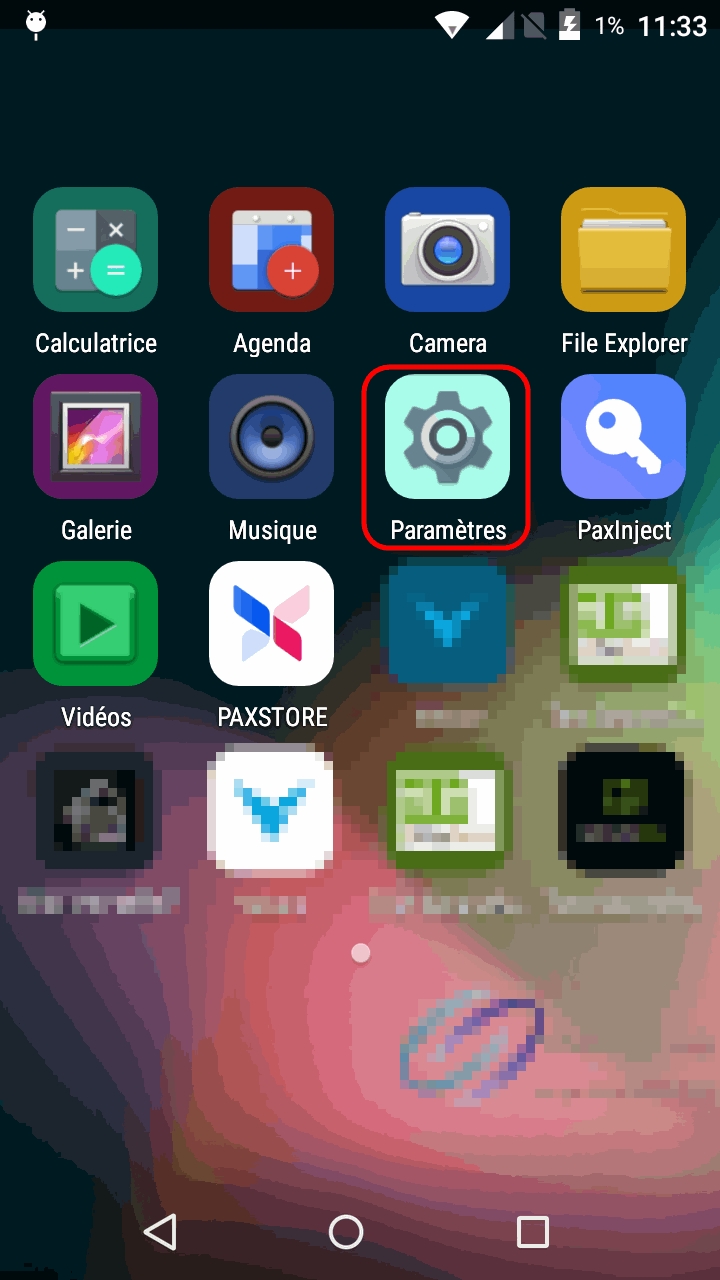Launch the PaxInject app
720x1280 pixels.
623,437
